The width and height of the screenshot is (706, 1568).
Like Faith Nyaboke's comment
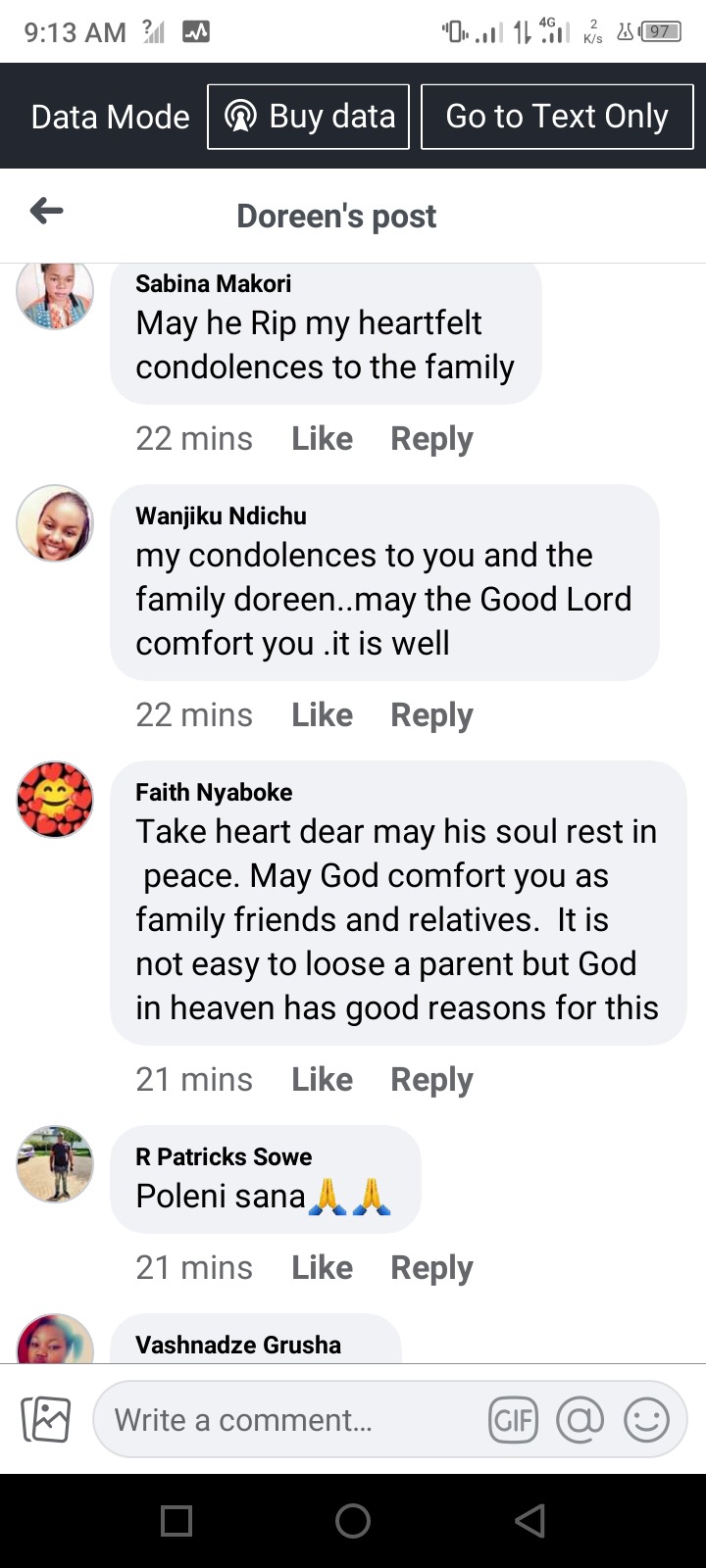(322, 1079)
